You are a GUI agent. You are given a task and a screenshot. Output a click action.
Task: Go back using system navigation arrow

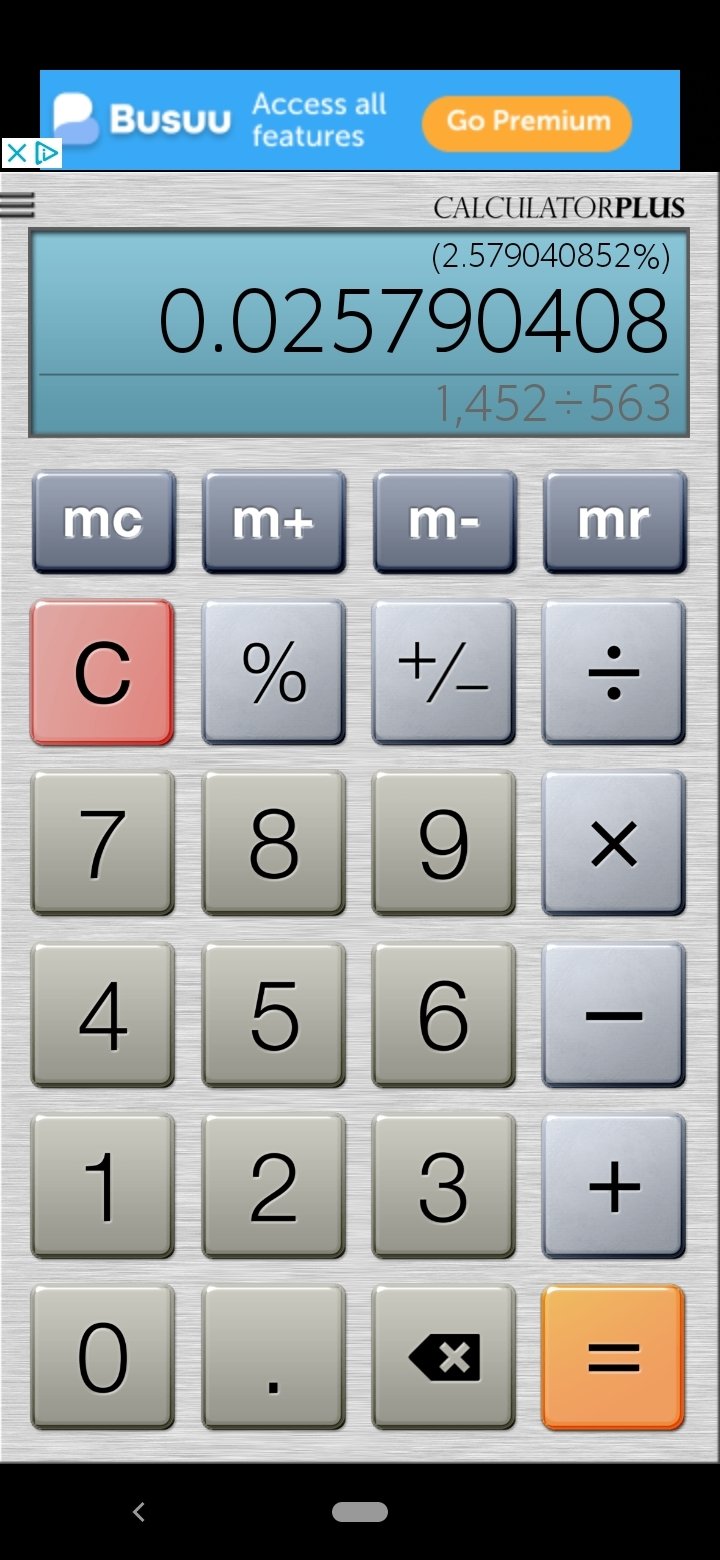click(x=139, y=1512)
